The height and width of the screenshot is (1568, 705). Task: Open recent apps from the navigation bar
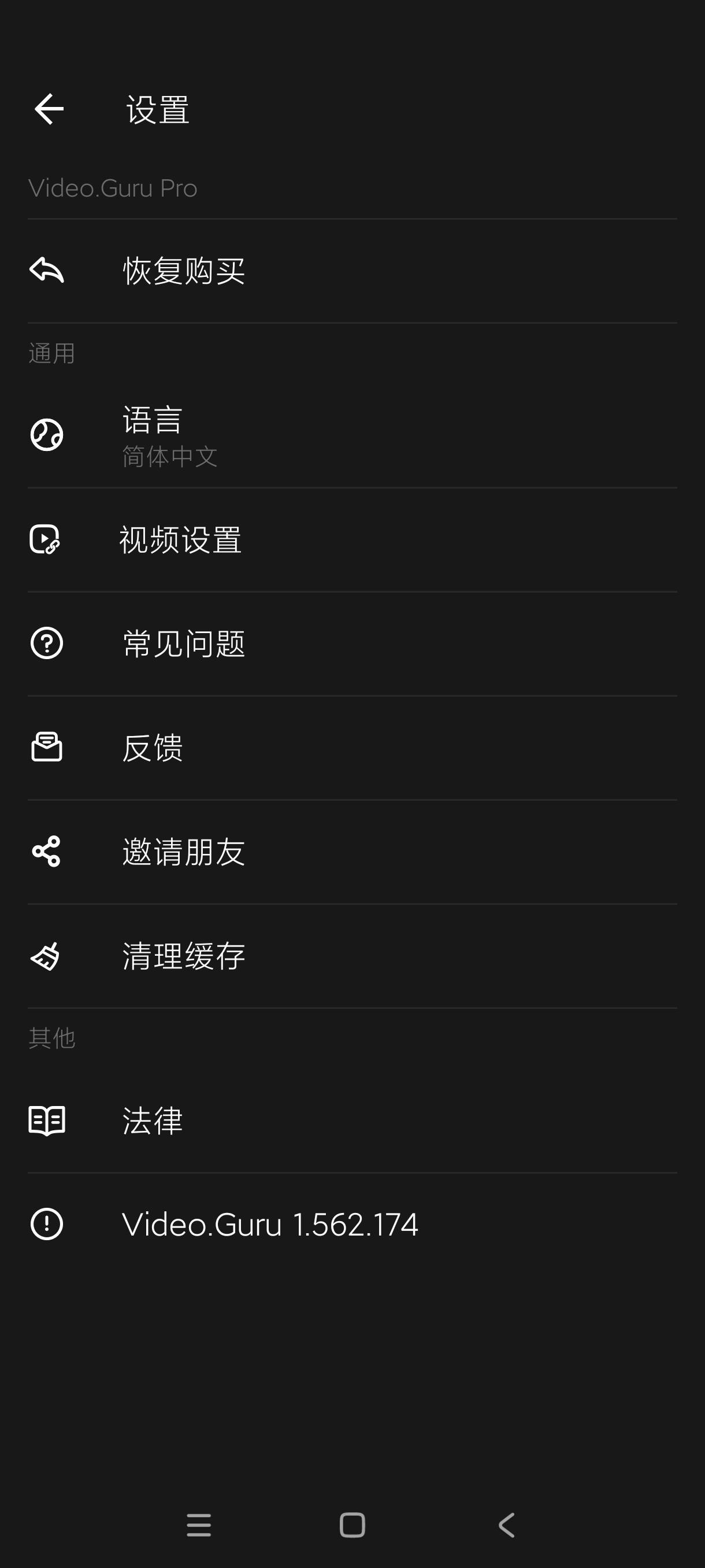(198, 1525)
